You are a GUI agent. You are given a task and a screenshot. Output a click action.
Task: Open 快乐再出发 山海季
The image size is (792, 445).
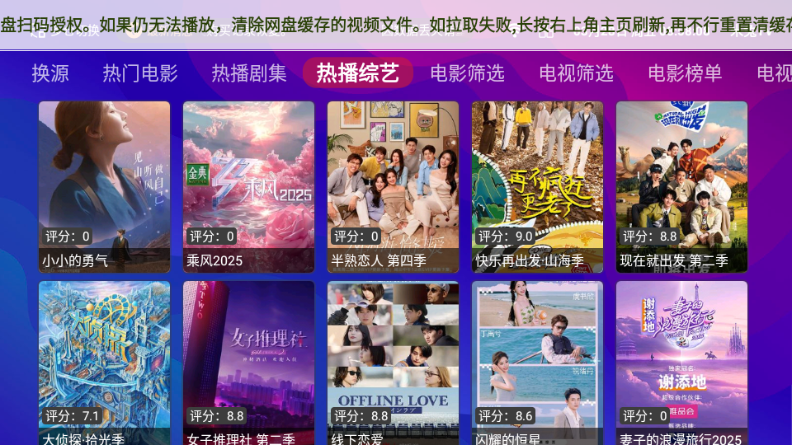[x=537, y=185]
